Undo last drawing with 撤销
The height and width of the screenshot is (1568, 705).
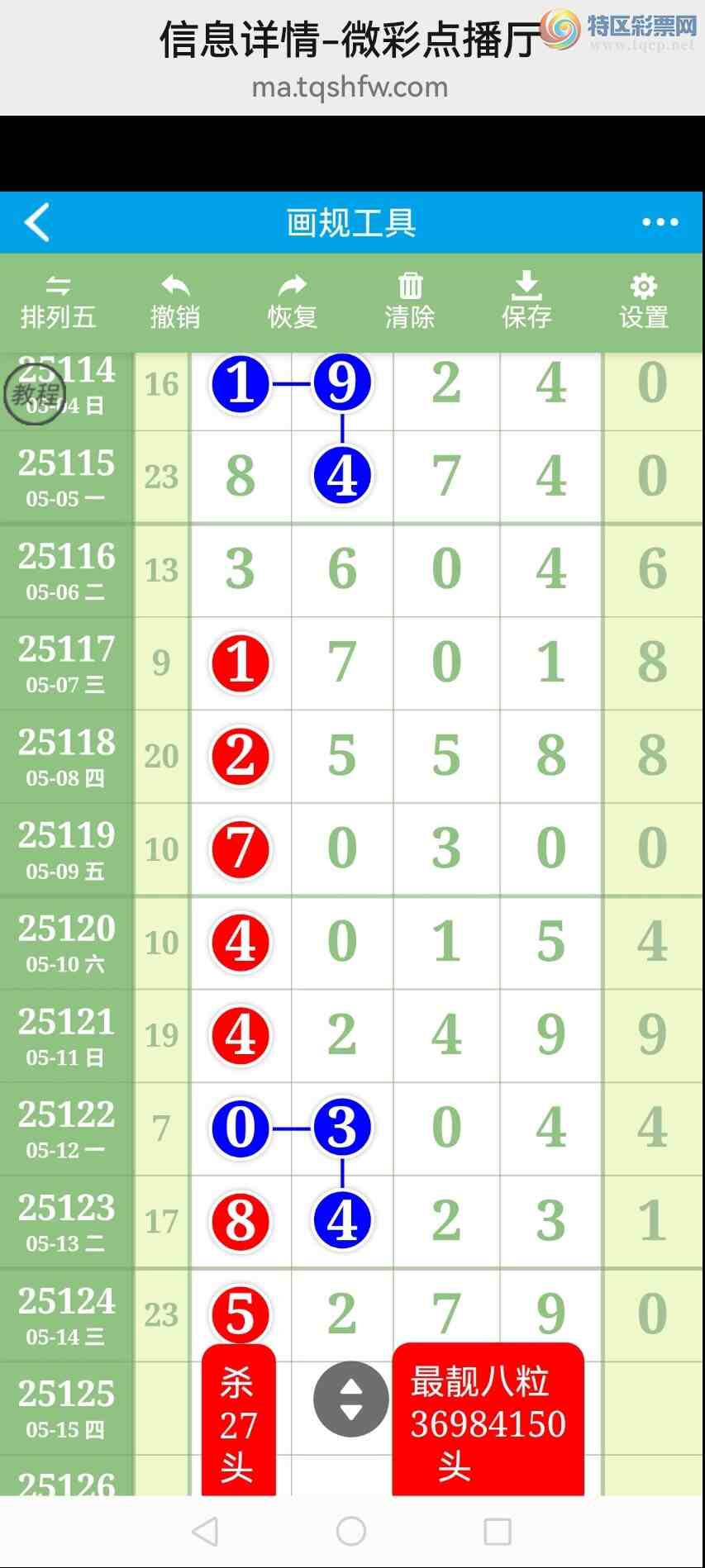175,302
